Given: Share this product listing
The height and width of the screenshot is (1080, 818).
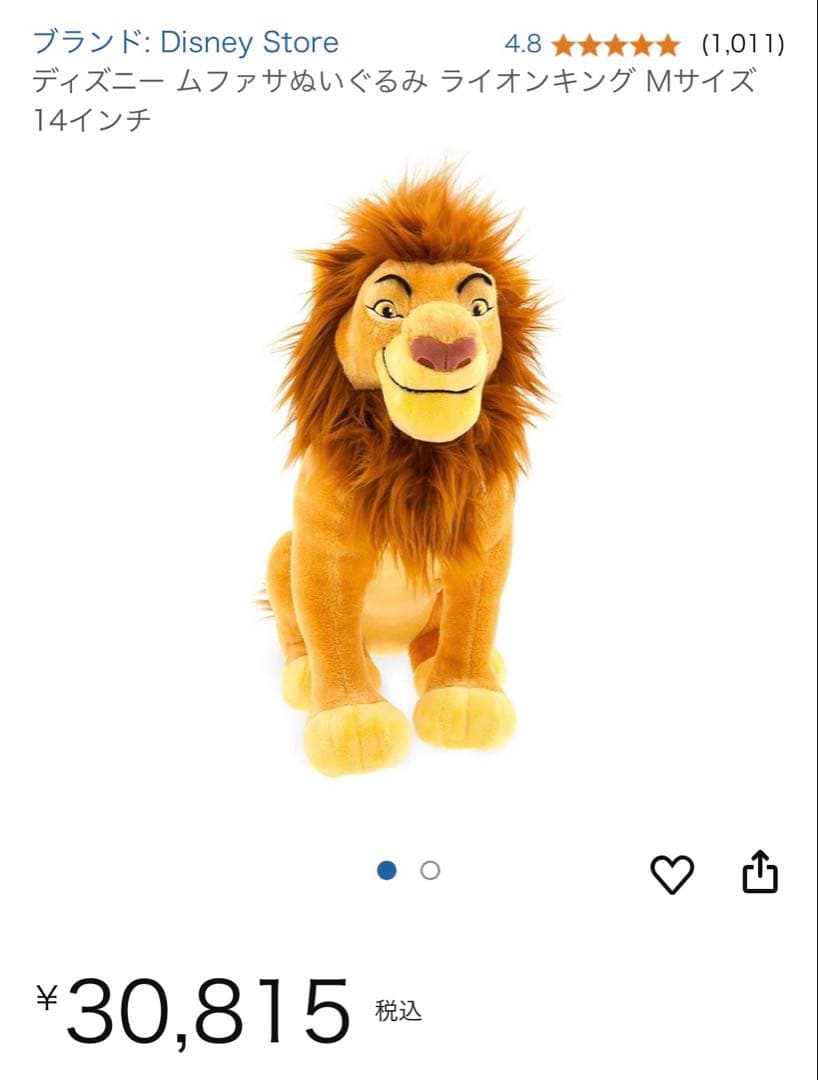Looking at the screenshot, I should pyautogui.click(x=760, y=871).
